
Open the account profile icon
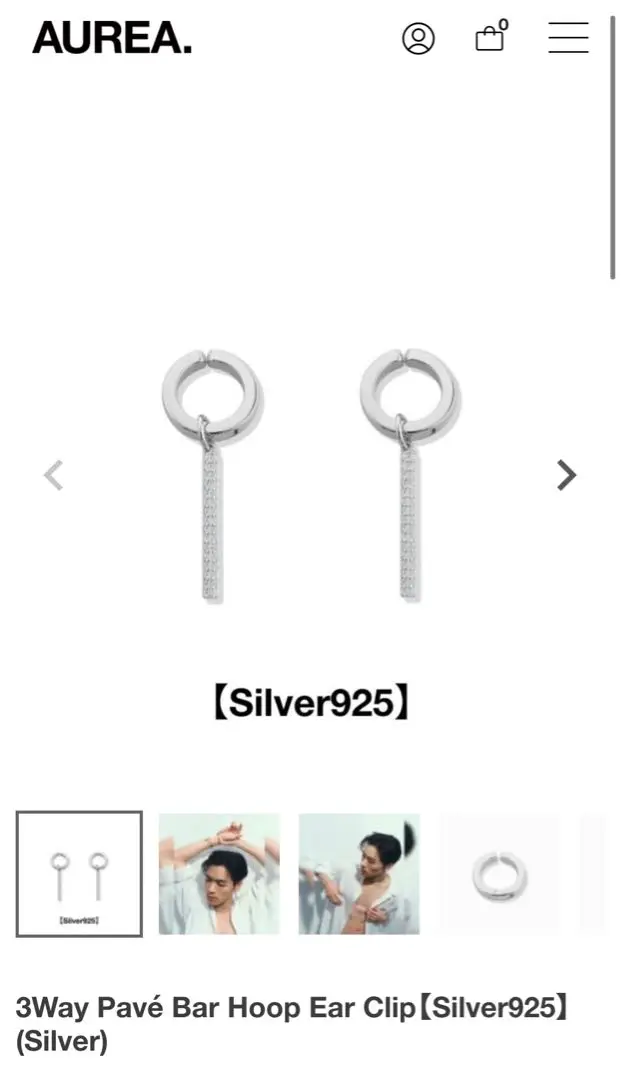click(418, 39)
